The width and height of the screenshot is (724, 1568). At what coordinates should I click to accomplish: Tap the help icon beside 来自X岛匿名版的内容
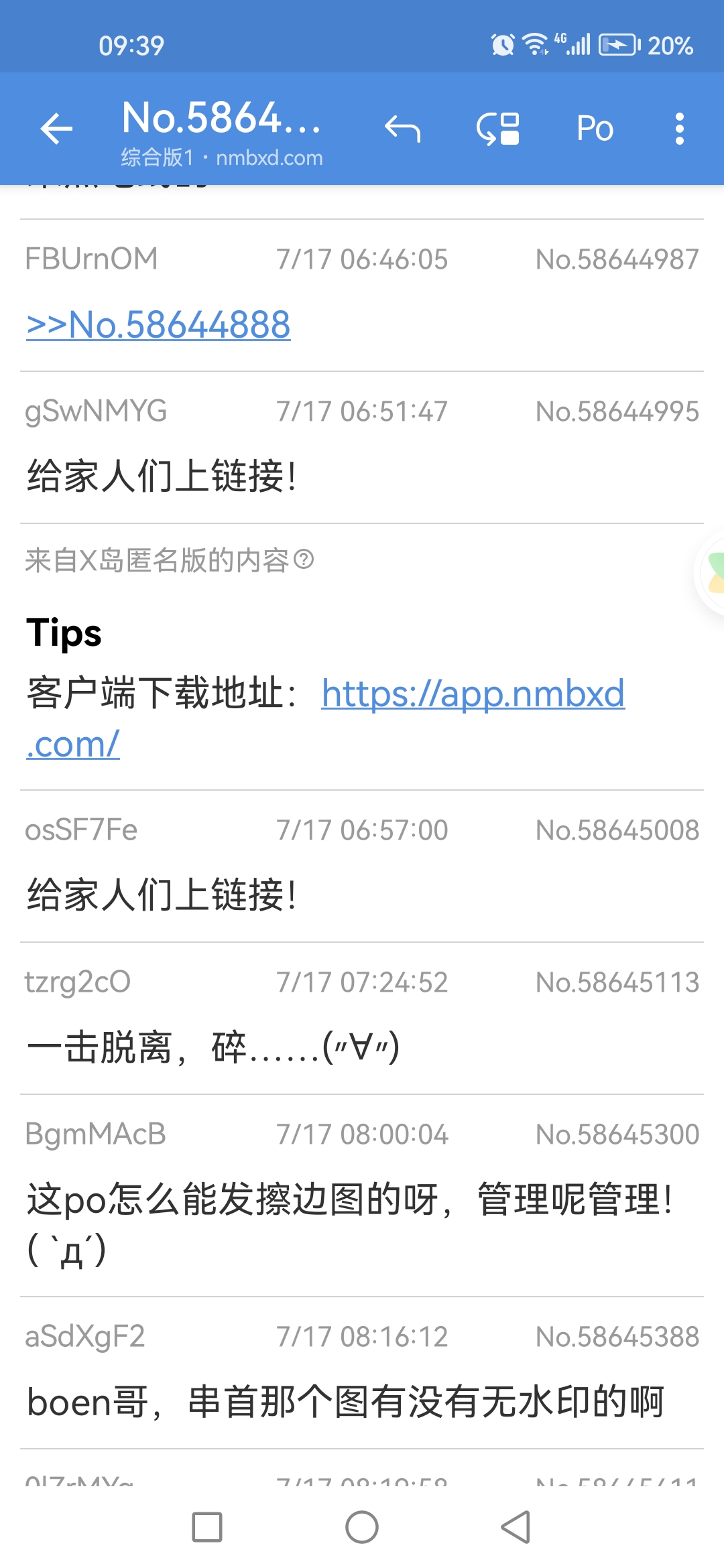click(x=304, y=560)
